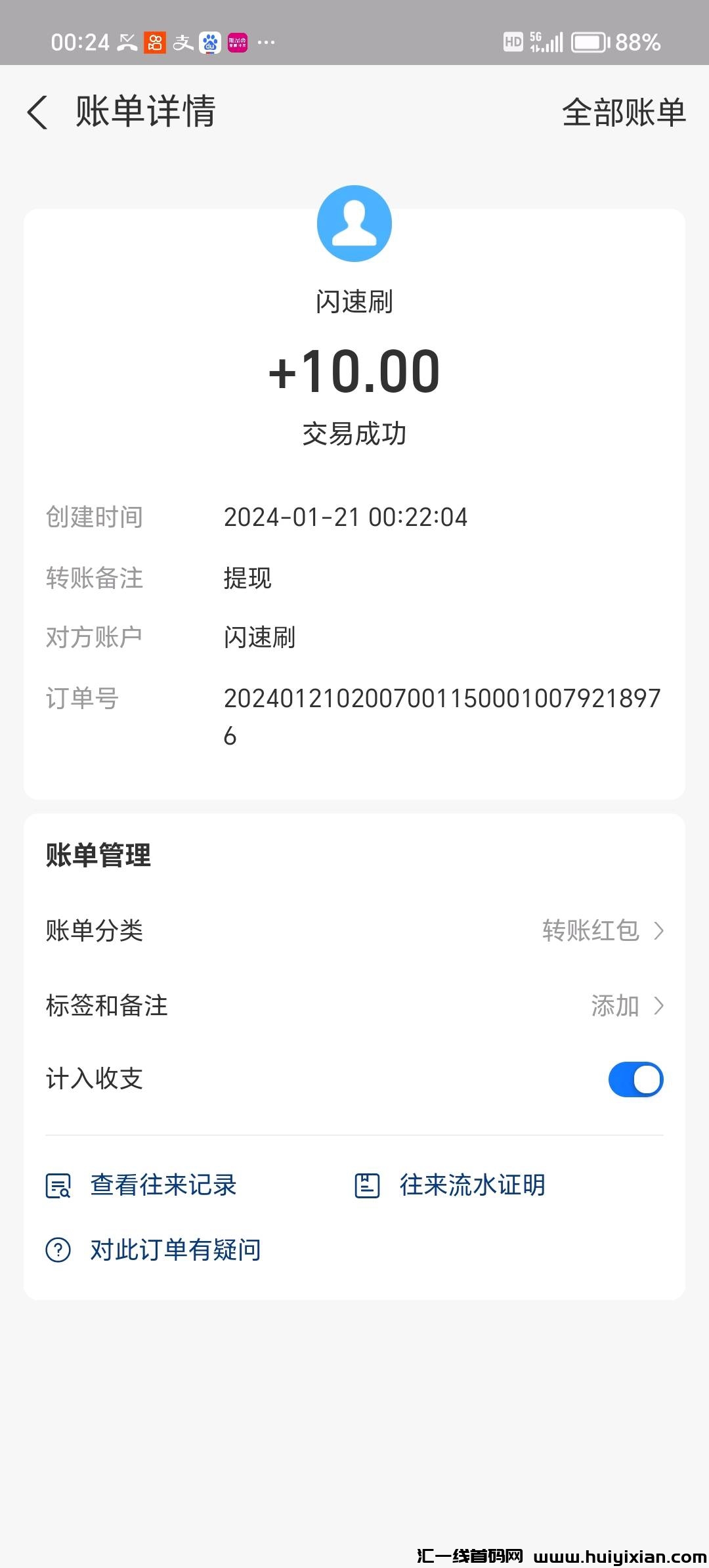709x1568 pixels.
Task: Tap the 查看往来记录 document icon
Action: pyautogui.click(x=58, y=1185)
